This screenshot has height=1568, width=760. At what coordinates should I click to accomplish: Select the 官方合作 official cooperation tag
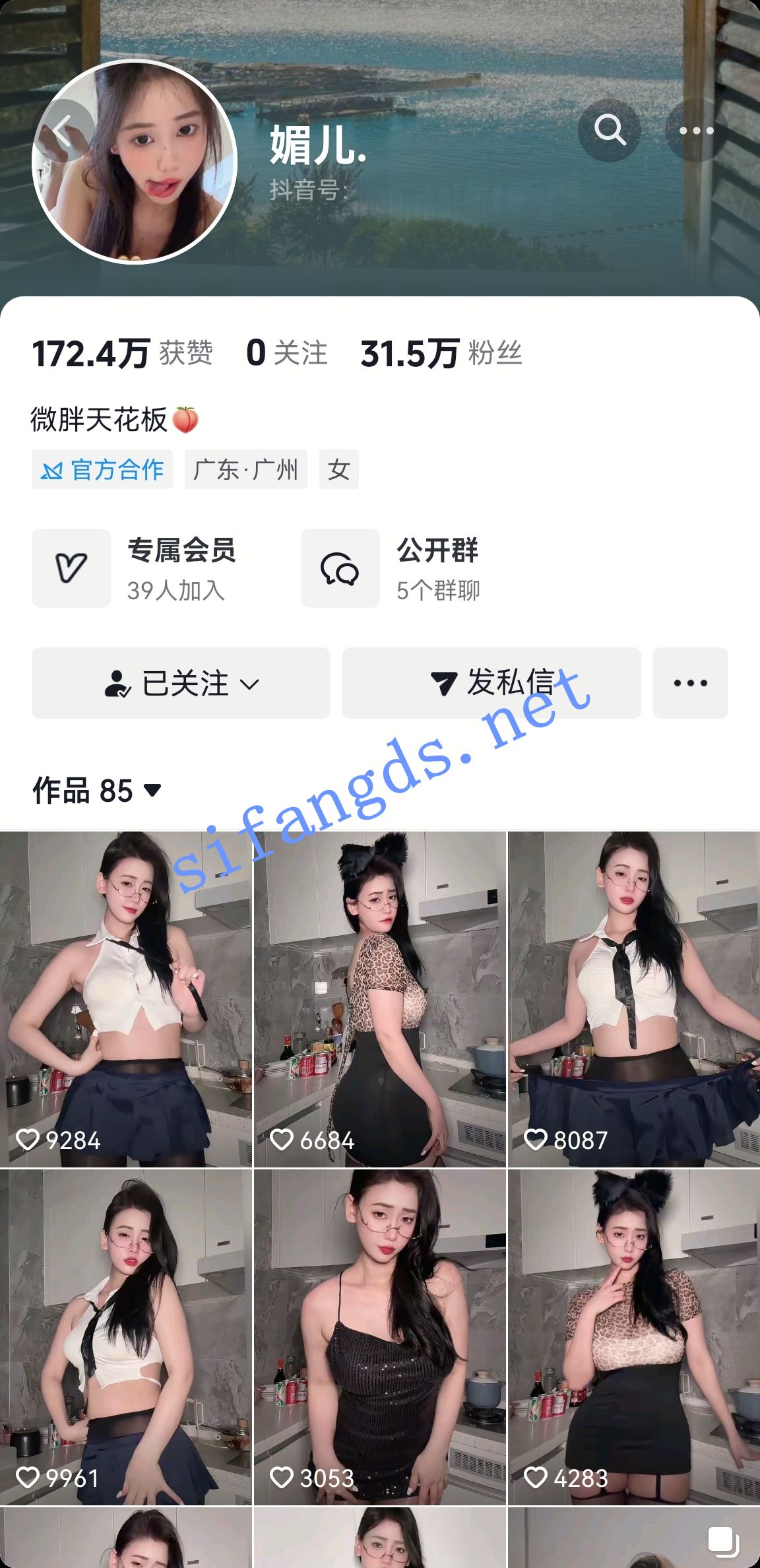point(102,470)
